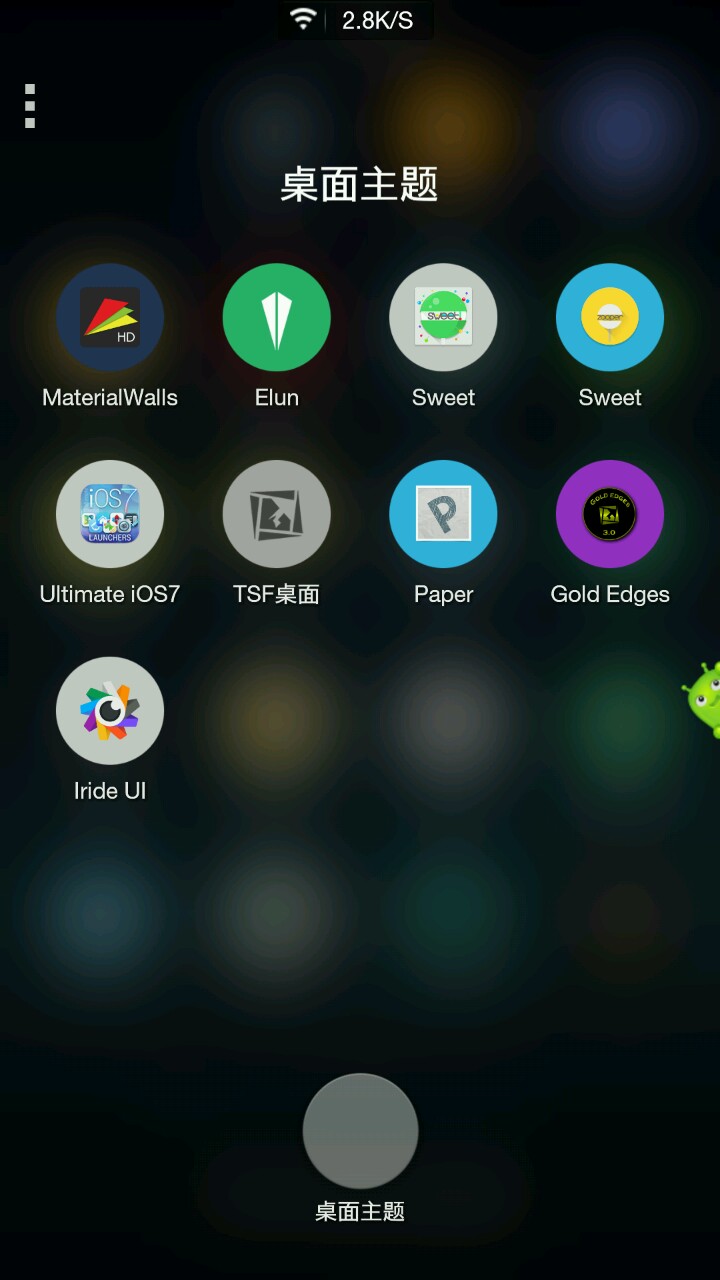
Task: Open the three-dot overflow menu
Action: 30,106
